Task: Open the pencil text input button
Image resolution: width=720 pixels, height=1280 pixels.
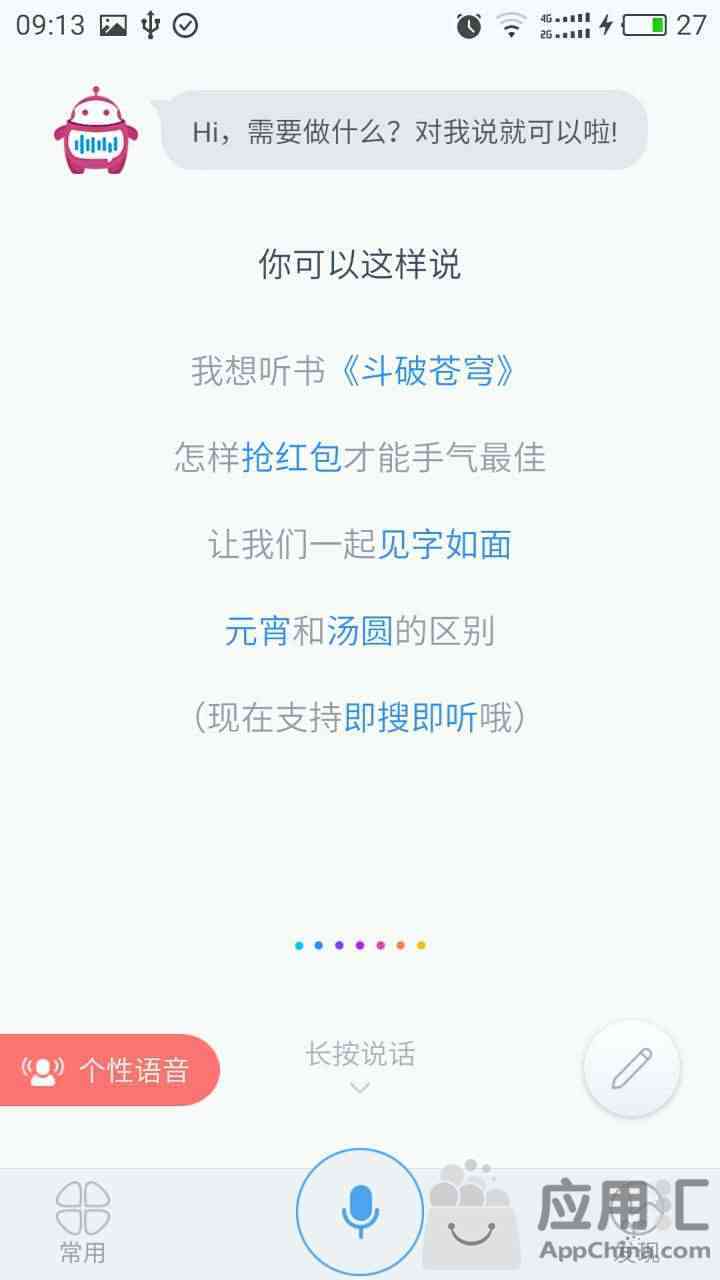Action: (631, 1069)
